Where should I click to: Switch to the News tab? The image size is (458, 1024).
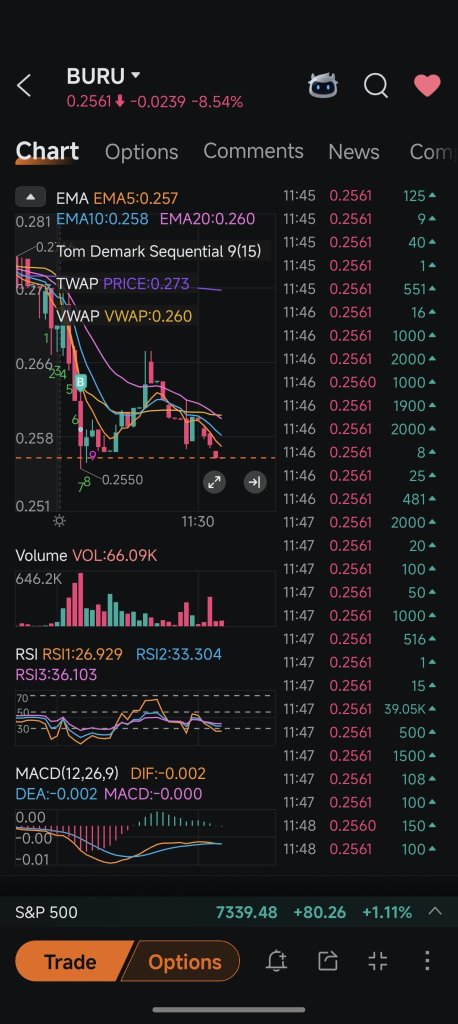[353, 152]
